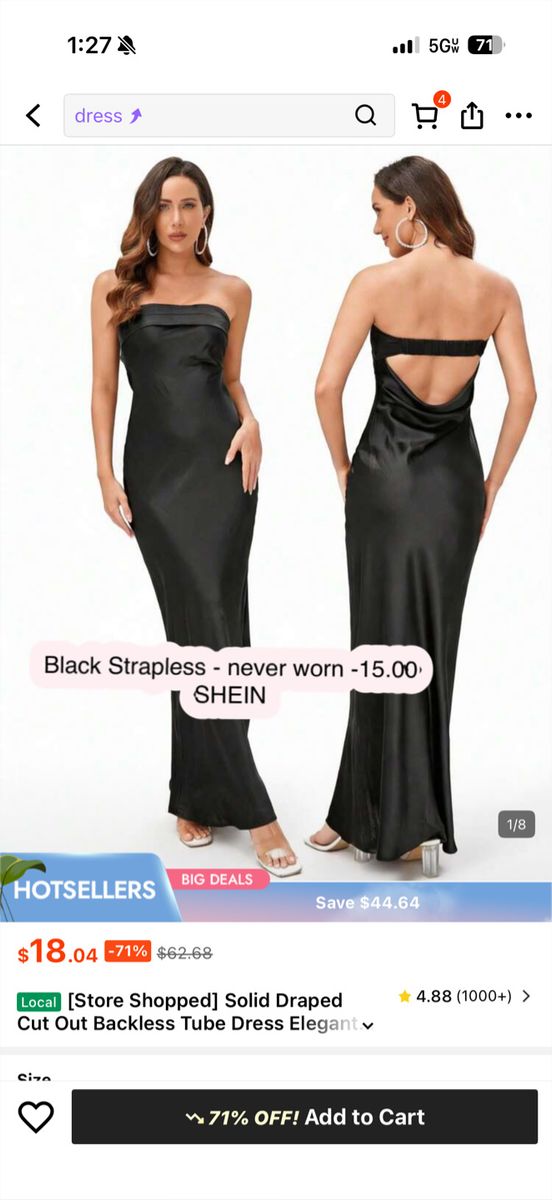
Task: Save dress to wishlist with heart
Action: click(36, 1117)
